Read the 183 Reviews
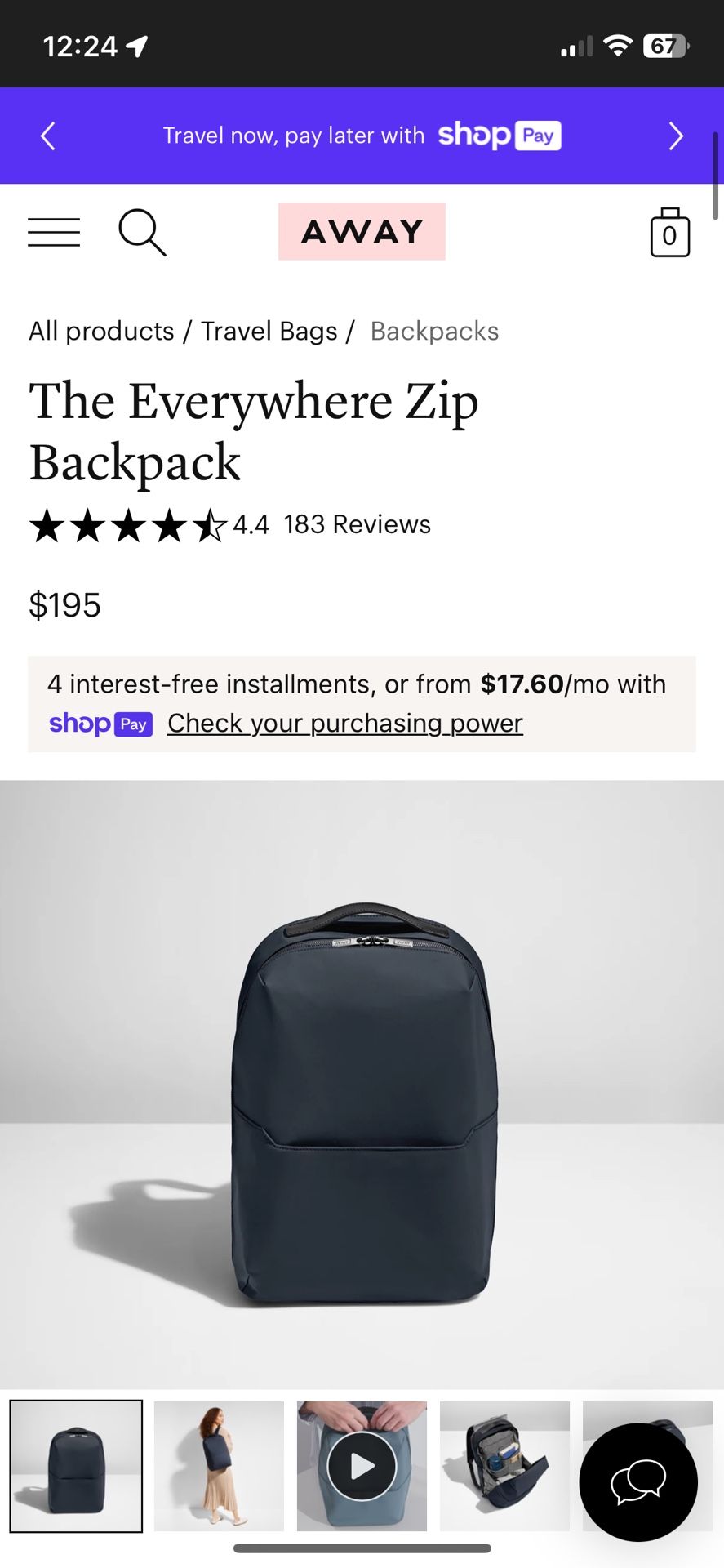 click(x=357, y=524)
